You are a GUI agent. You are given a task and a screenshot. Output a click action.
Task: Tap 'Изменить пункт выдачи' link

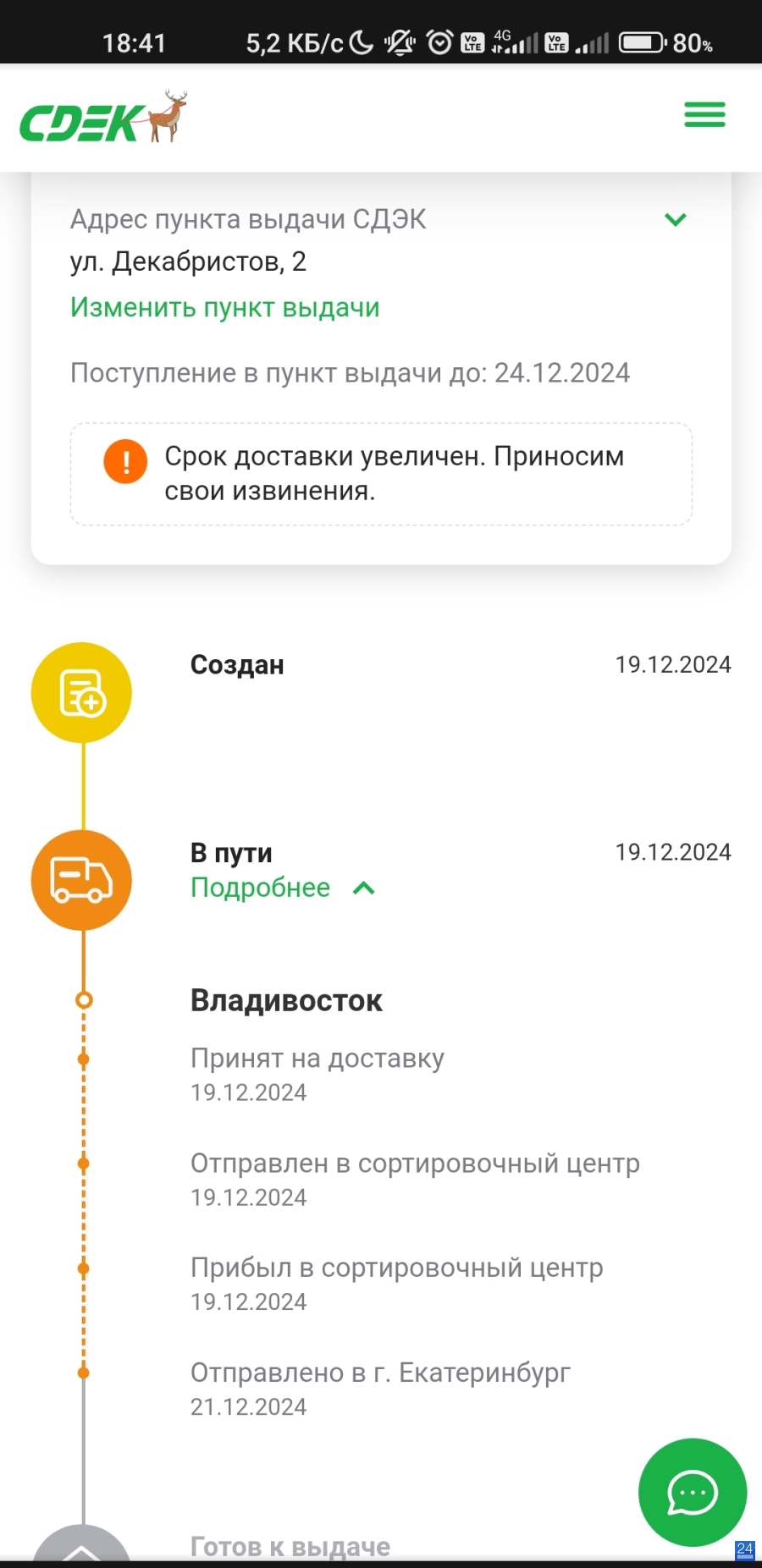(224, 307)
